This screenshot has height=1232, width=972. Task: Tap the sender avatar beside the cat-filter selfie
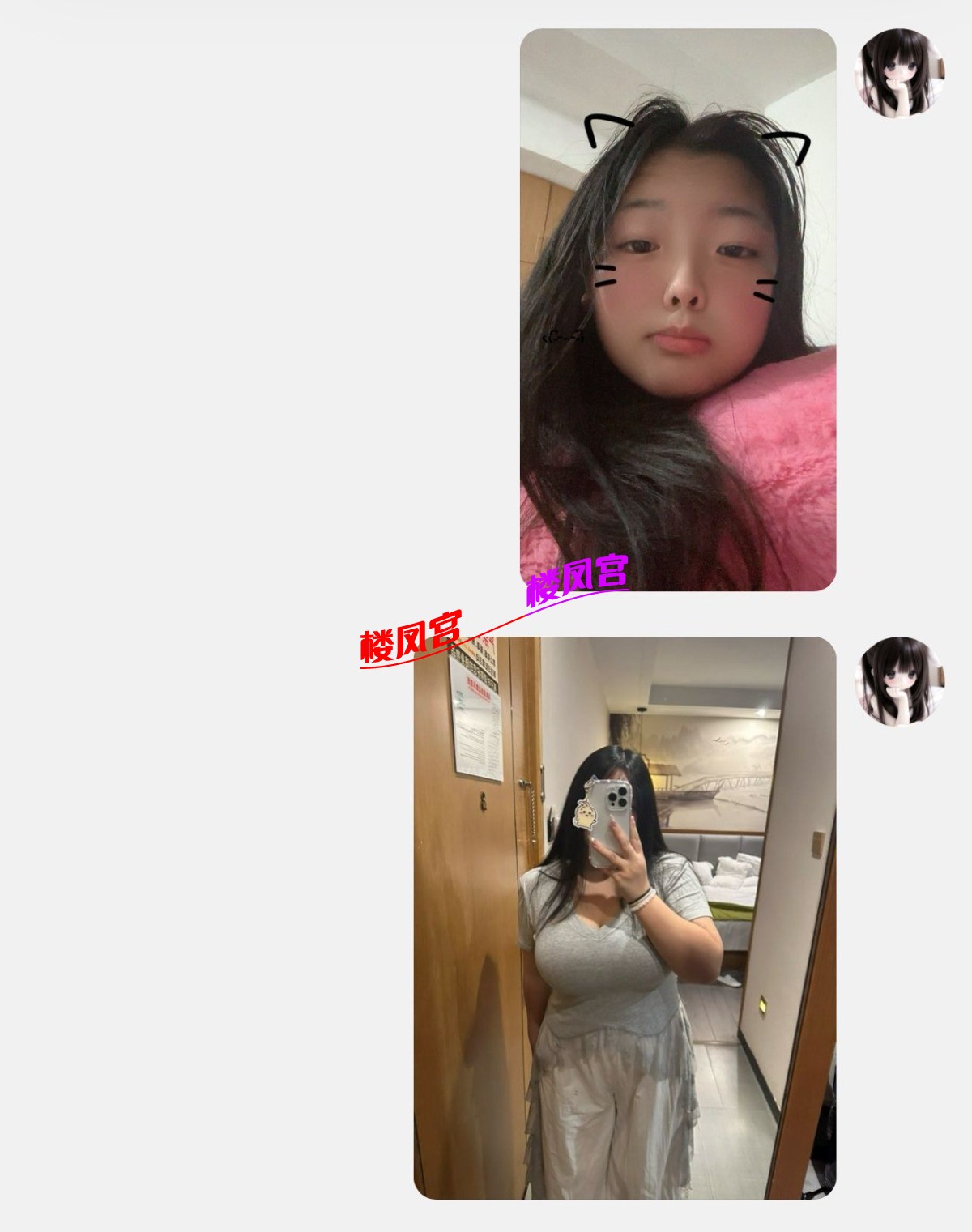click(x=900, y=72)
